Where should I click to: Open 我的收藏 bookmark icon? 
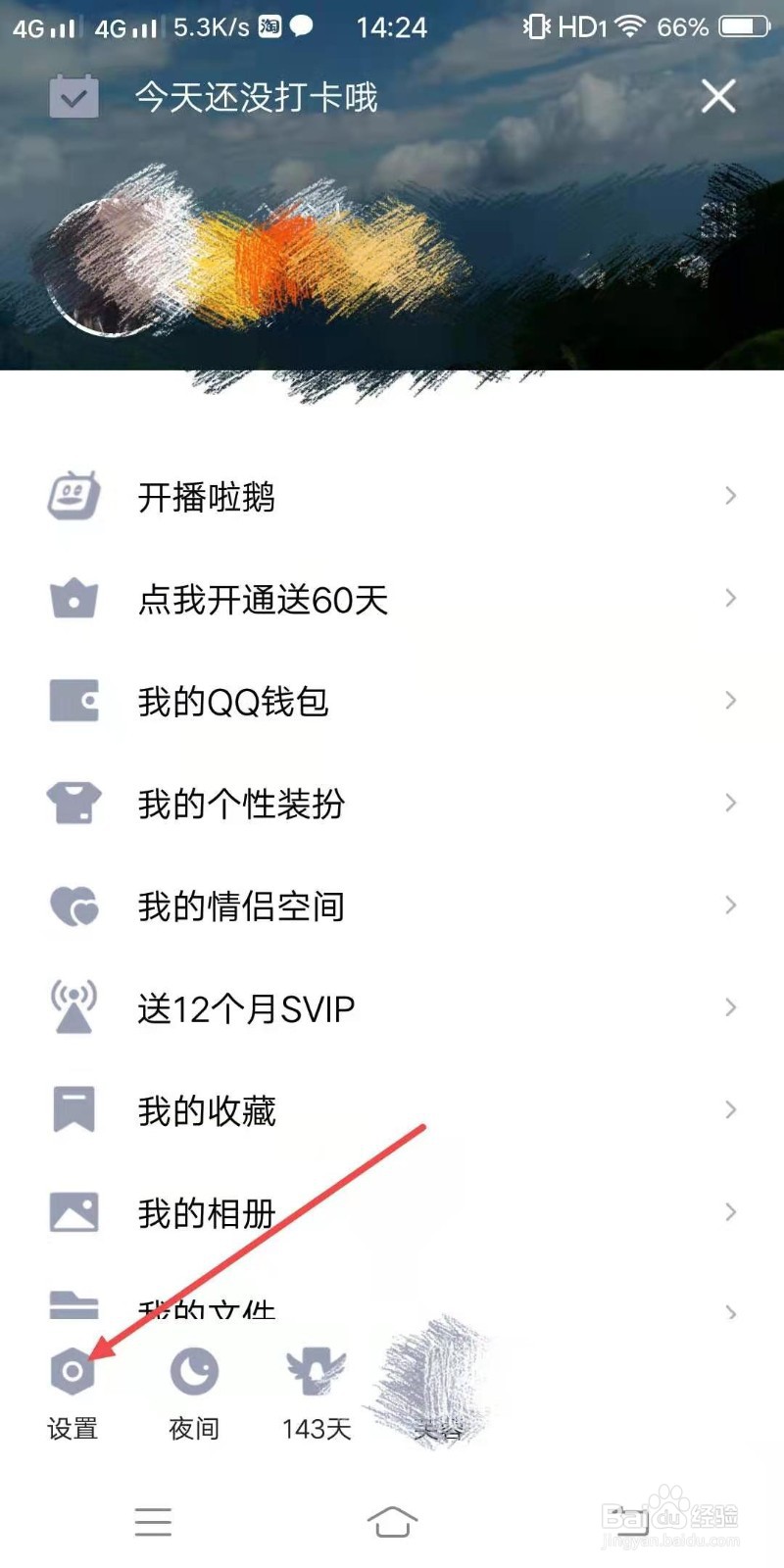tap(73, 1108)
